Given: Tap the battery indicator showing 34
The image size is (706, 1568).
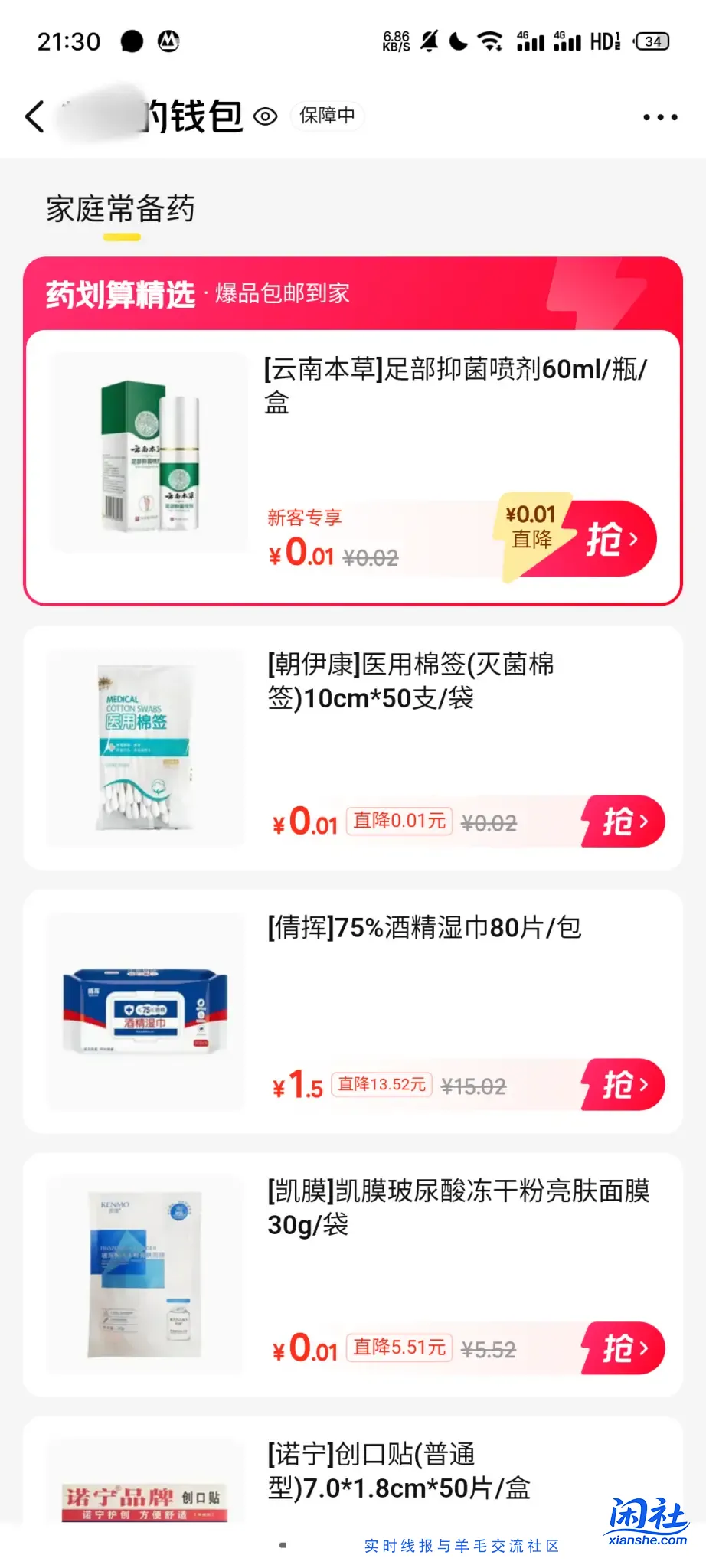Looking at the screenshot, I should 653,40.
